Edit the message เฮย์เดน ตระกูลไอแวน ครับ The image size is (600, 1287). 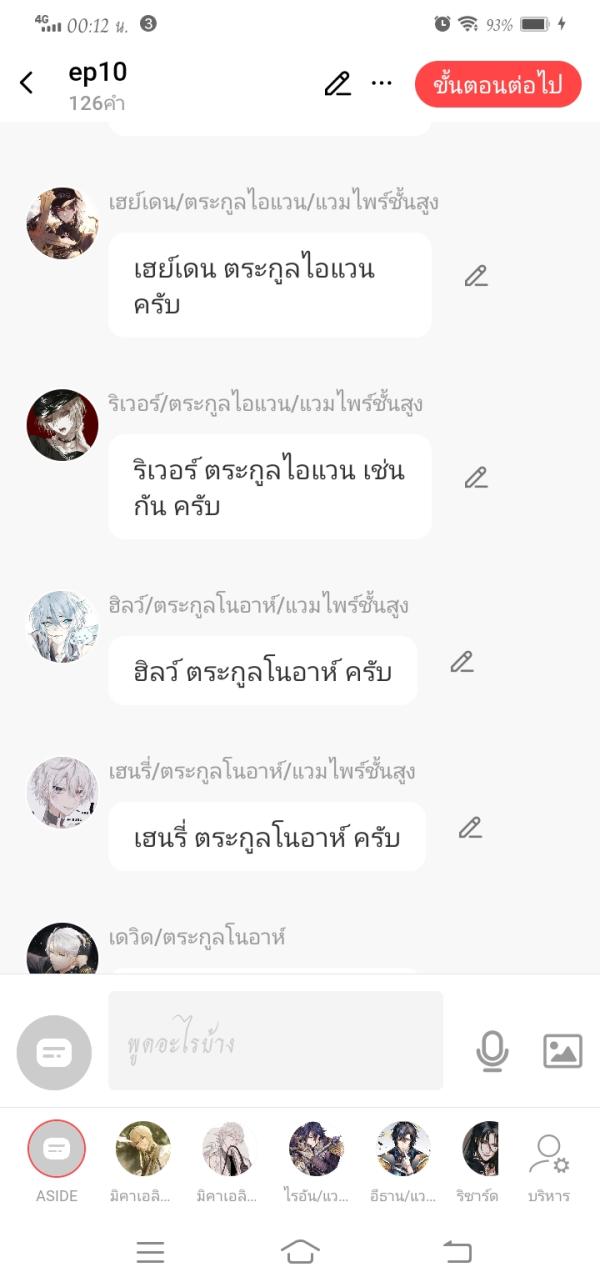click(x=476, y=276)
